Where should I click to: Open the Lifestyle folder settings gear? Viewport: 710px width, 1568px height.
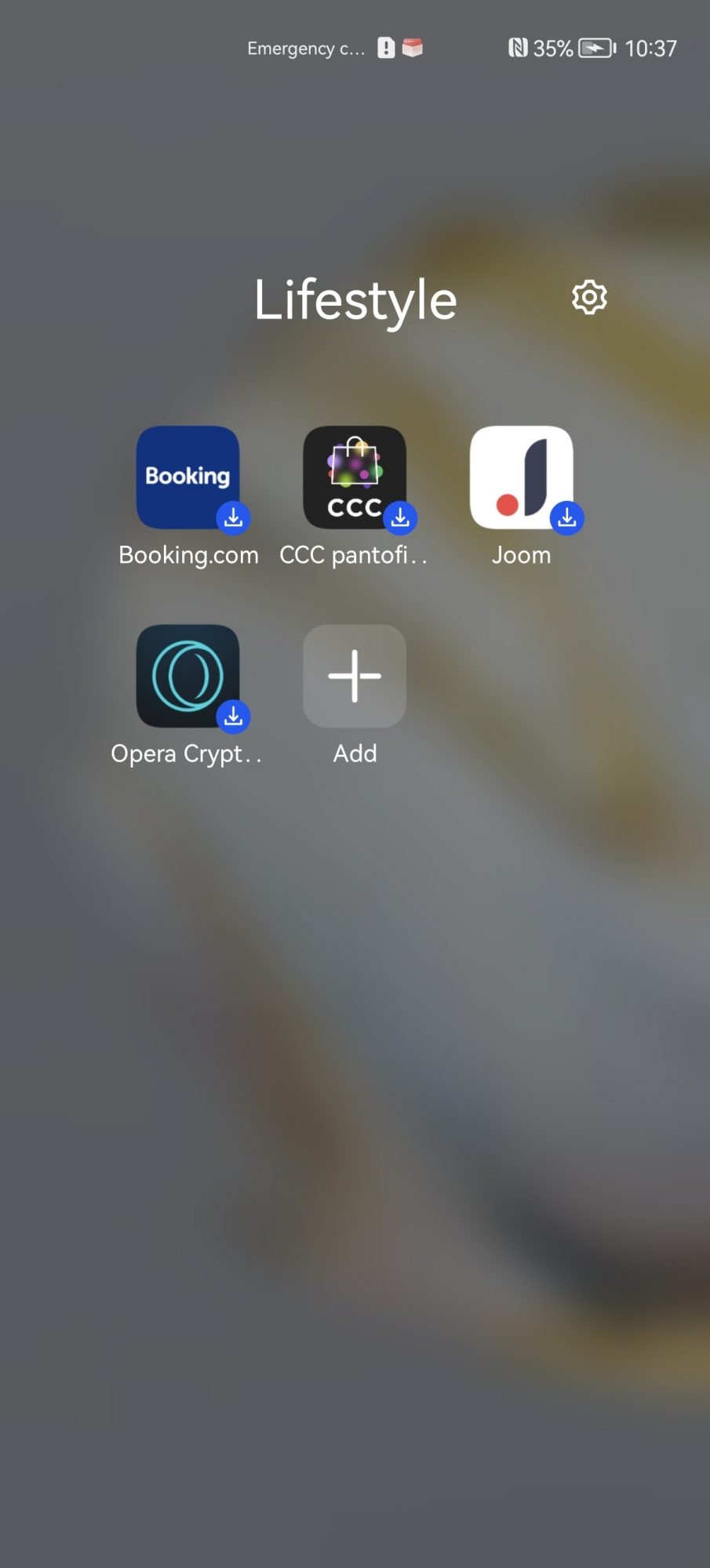pos(589,297)
